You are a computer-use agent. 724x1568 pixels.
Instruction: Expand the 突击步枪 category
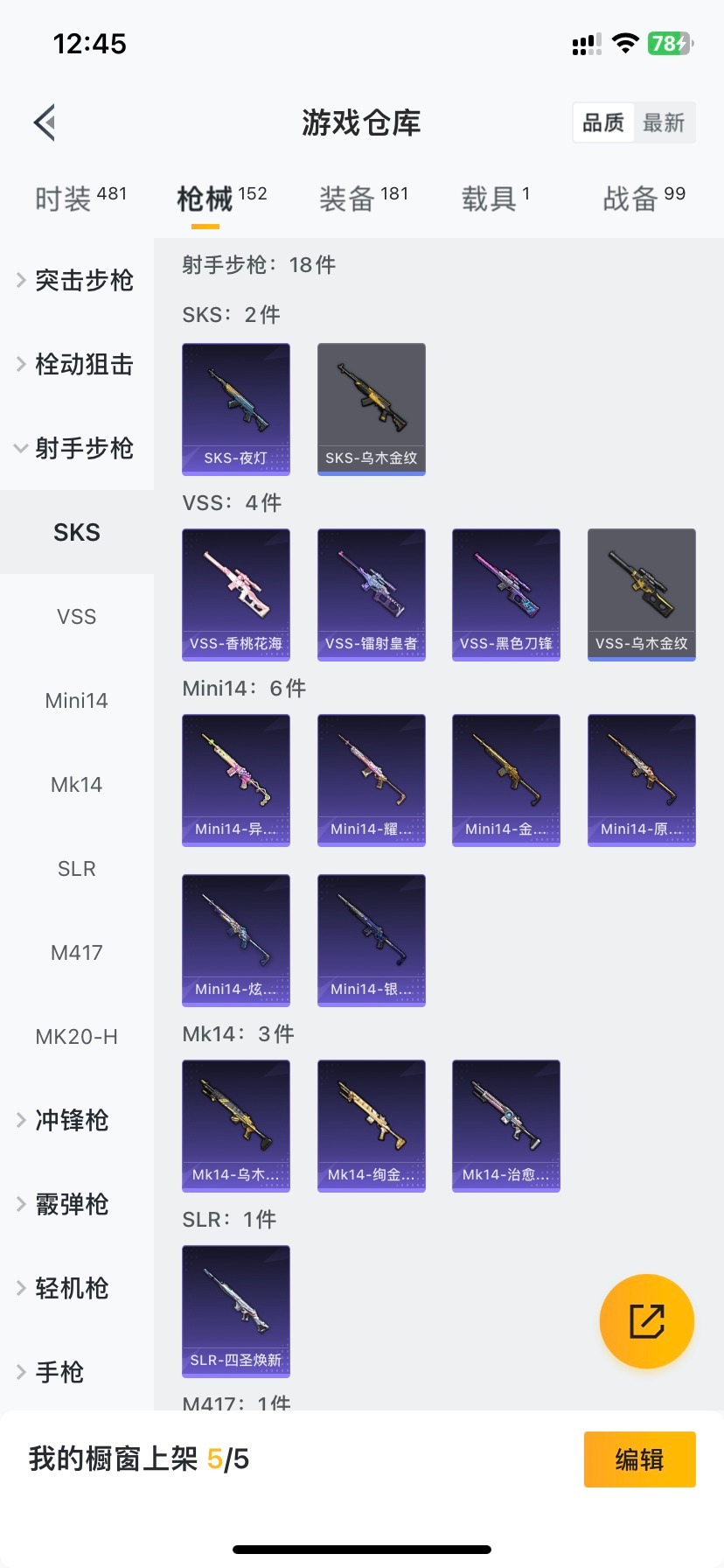[77, 280]
